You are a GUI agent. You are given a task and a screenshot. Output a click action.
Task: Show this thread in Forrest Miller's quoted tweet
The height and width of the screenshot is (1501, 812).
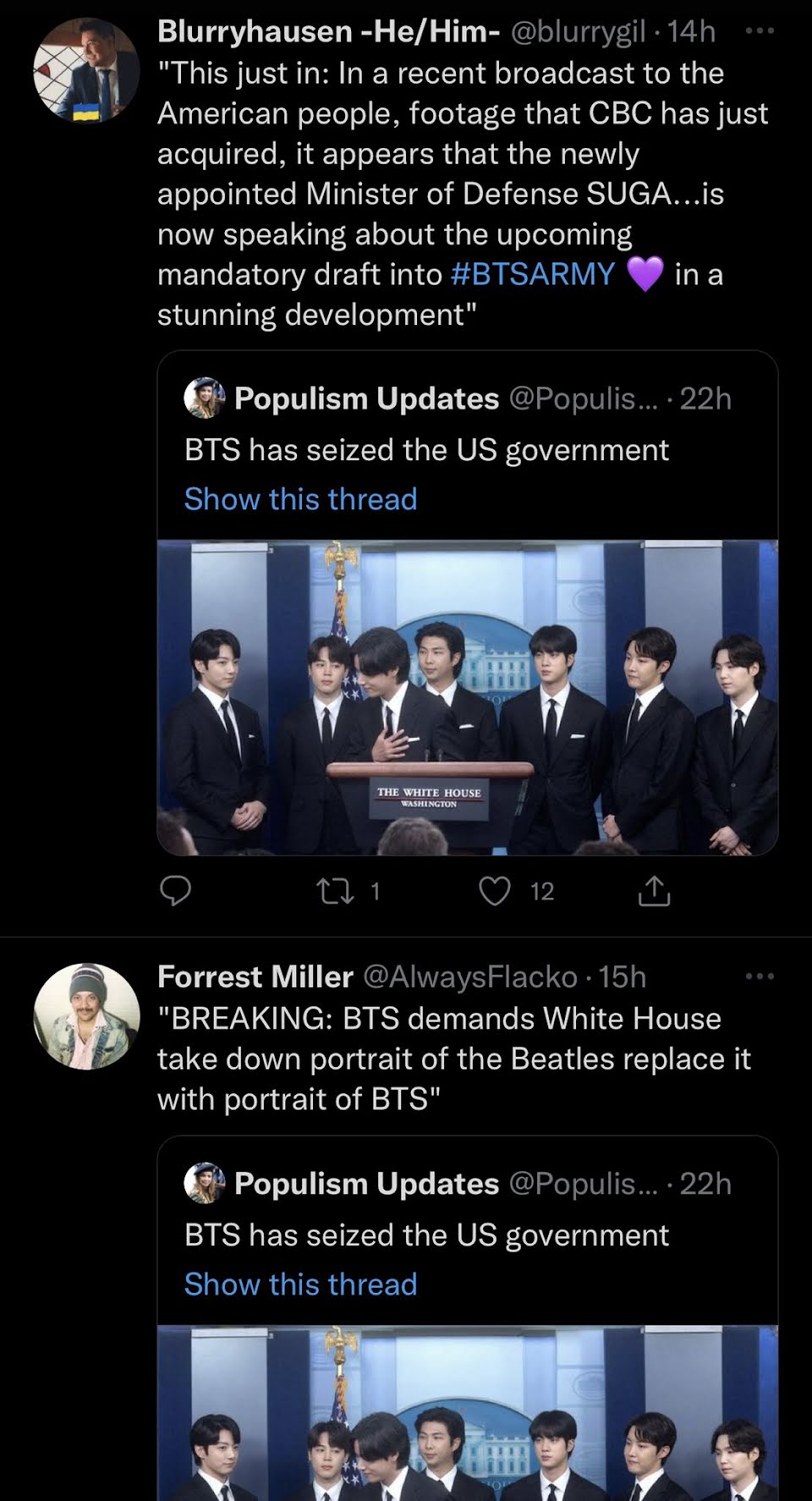[x=300, y=1284]
